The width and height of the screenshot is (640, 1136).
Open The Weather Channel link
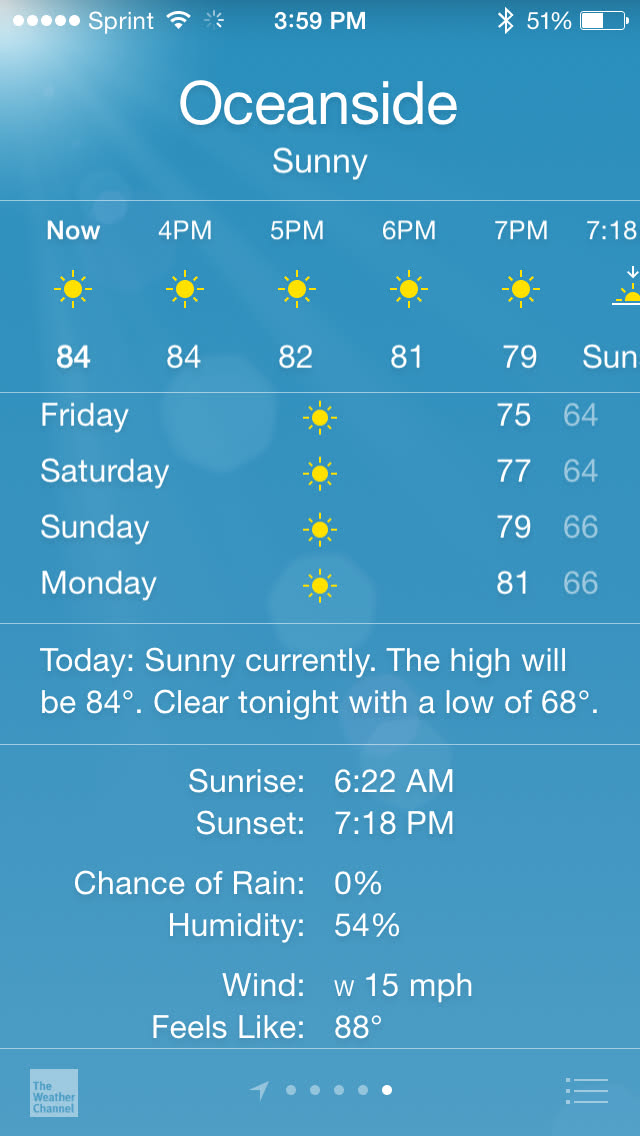[x=54, y=1092]
